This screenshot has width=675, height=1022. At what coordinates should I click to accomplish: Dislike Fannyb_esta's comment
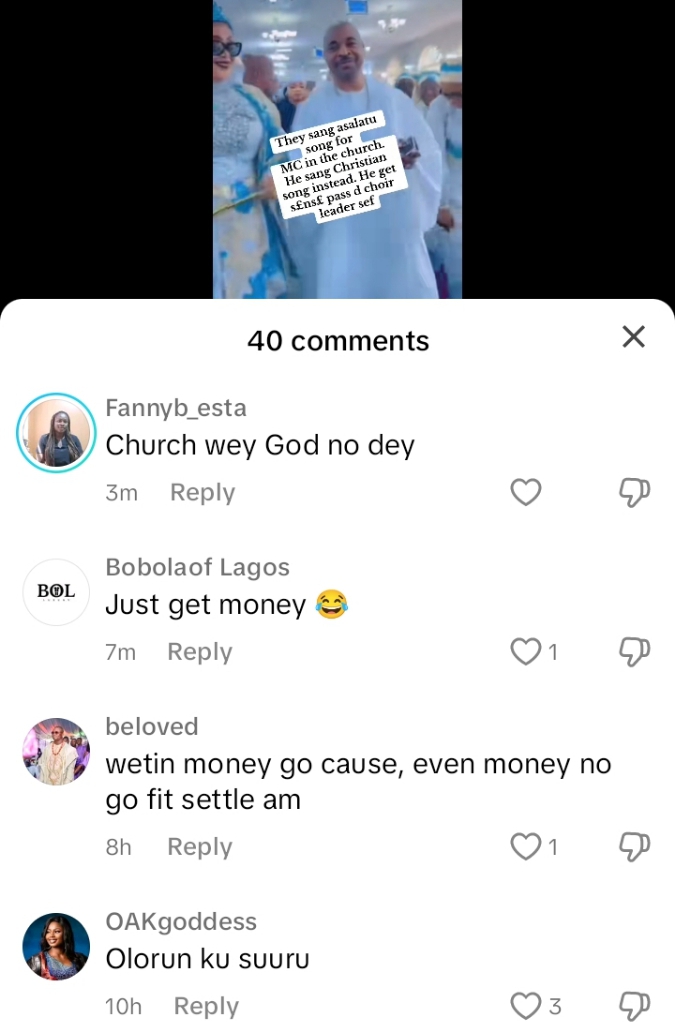click(x=635, y=492)
